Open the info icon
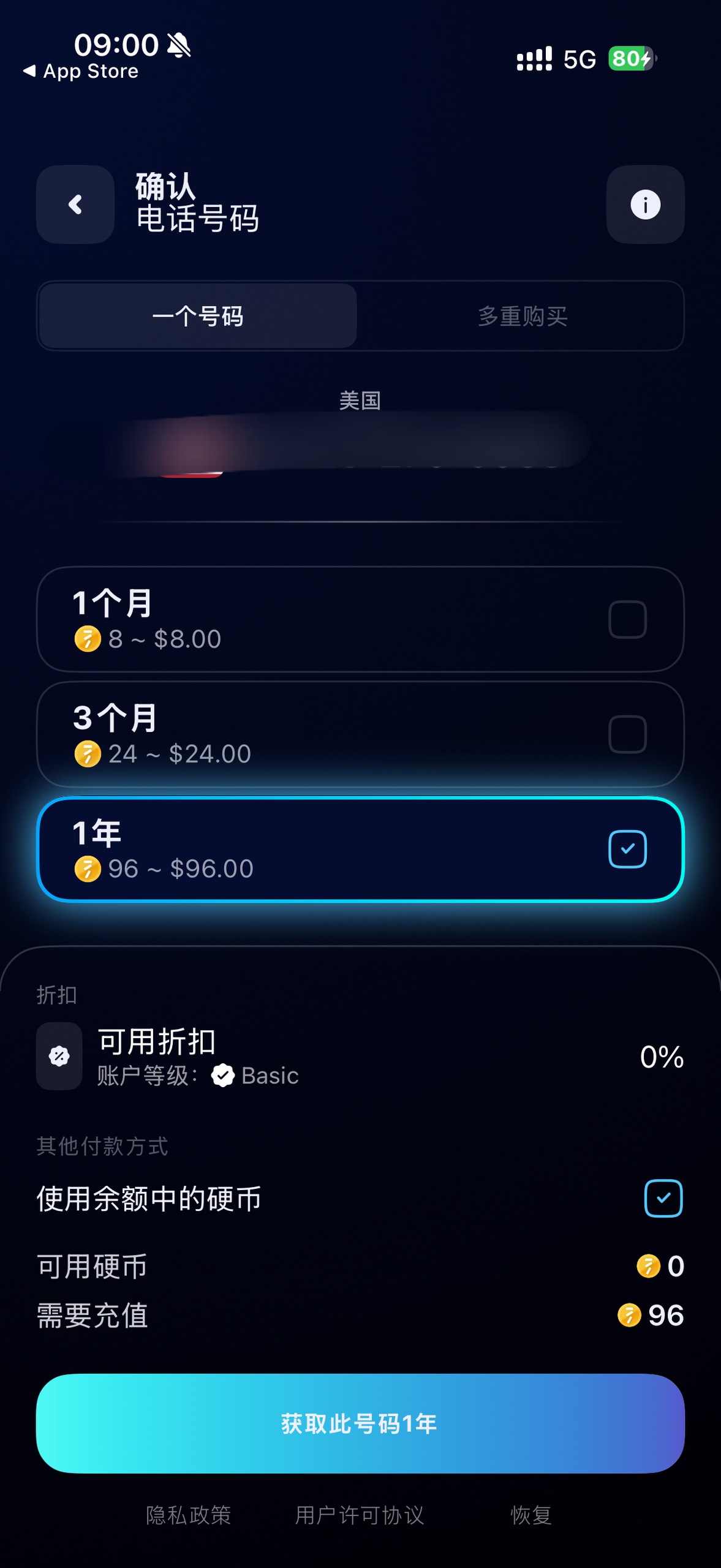 [645, 205]
